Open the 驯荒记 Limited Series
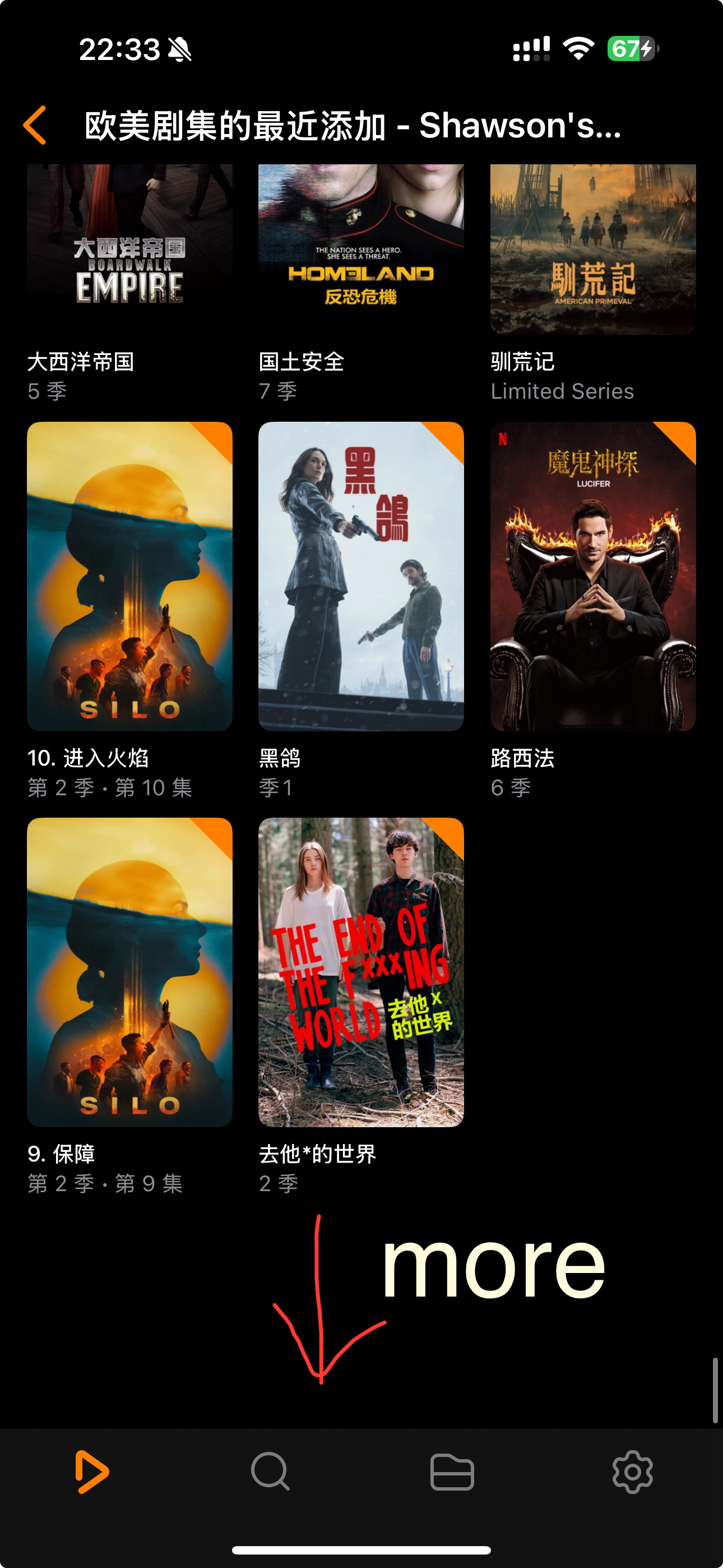Screen dimensions: 723x1568 593,250
